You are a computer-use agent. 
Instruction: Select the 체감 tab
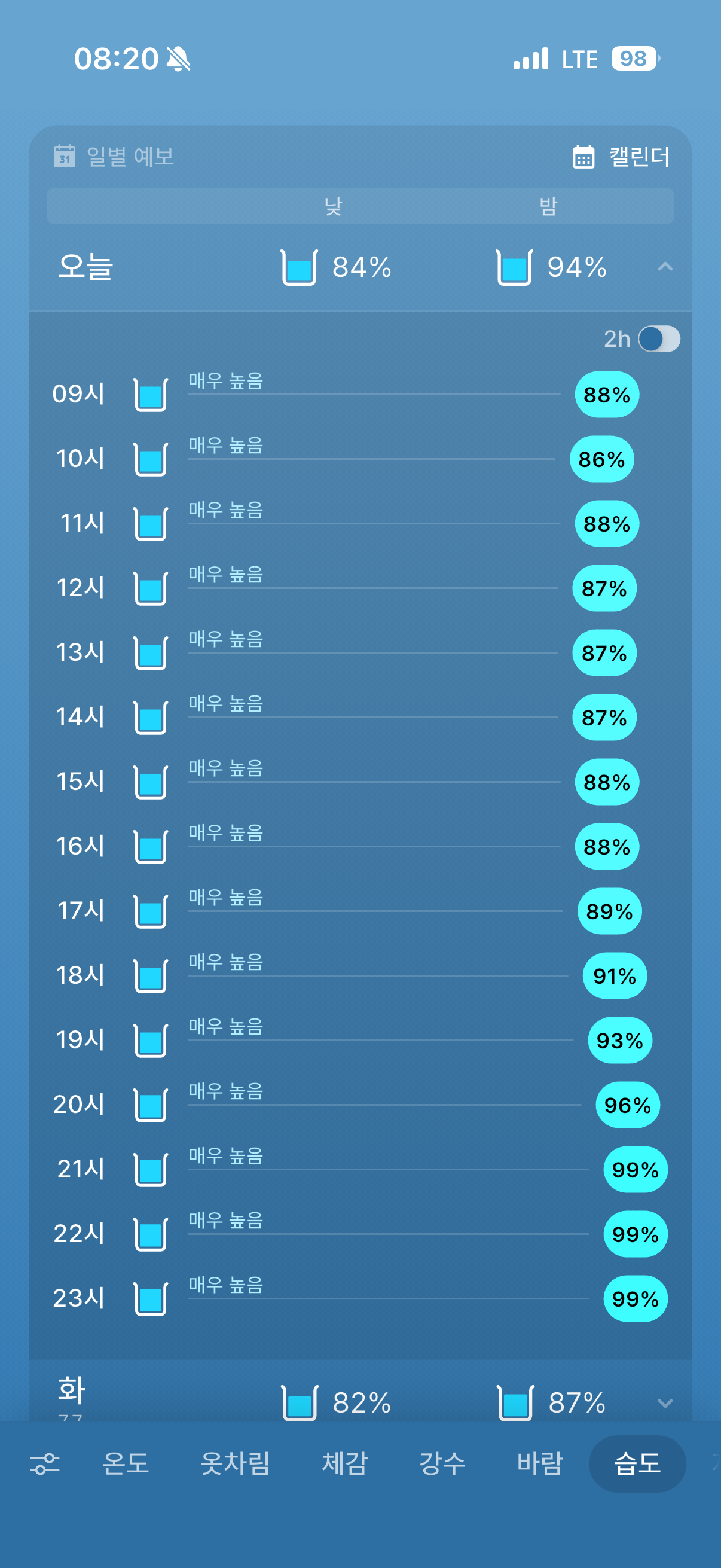345,1463
